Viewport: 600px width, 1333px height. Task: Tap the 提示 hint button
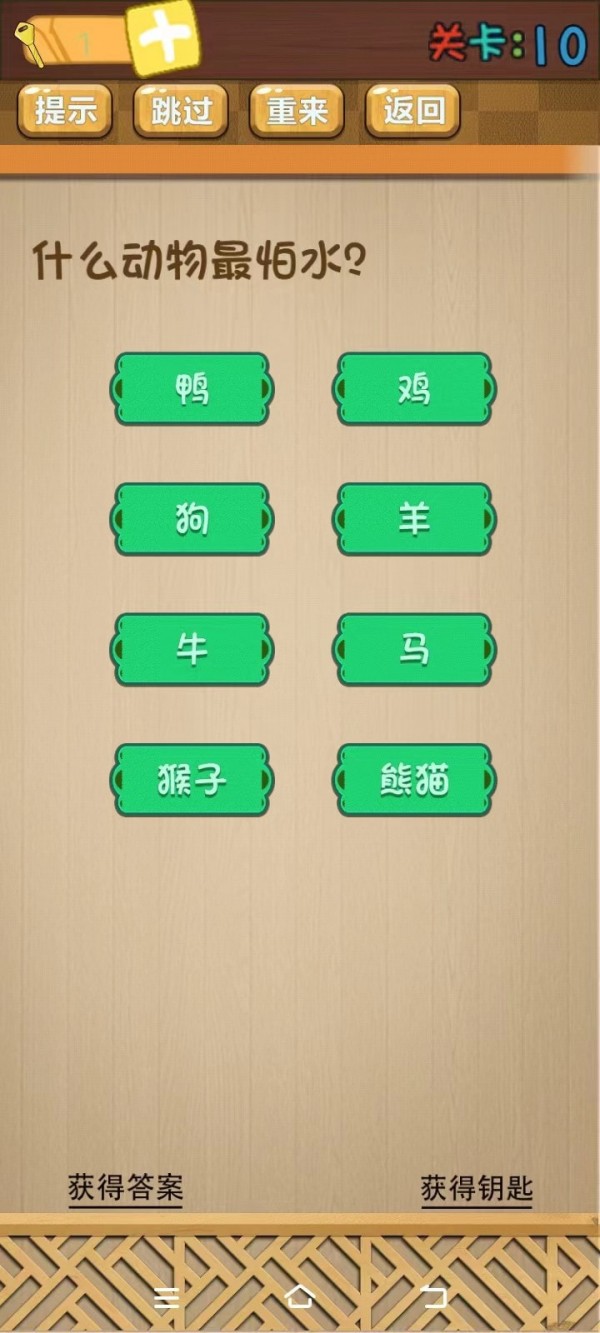coord(65,110)
